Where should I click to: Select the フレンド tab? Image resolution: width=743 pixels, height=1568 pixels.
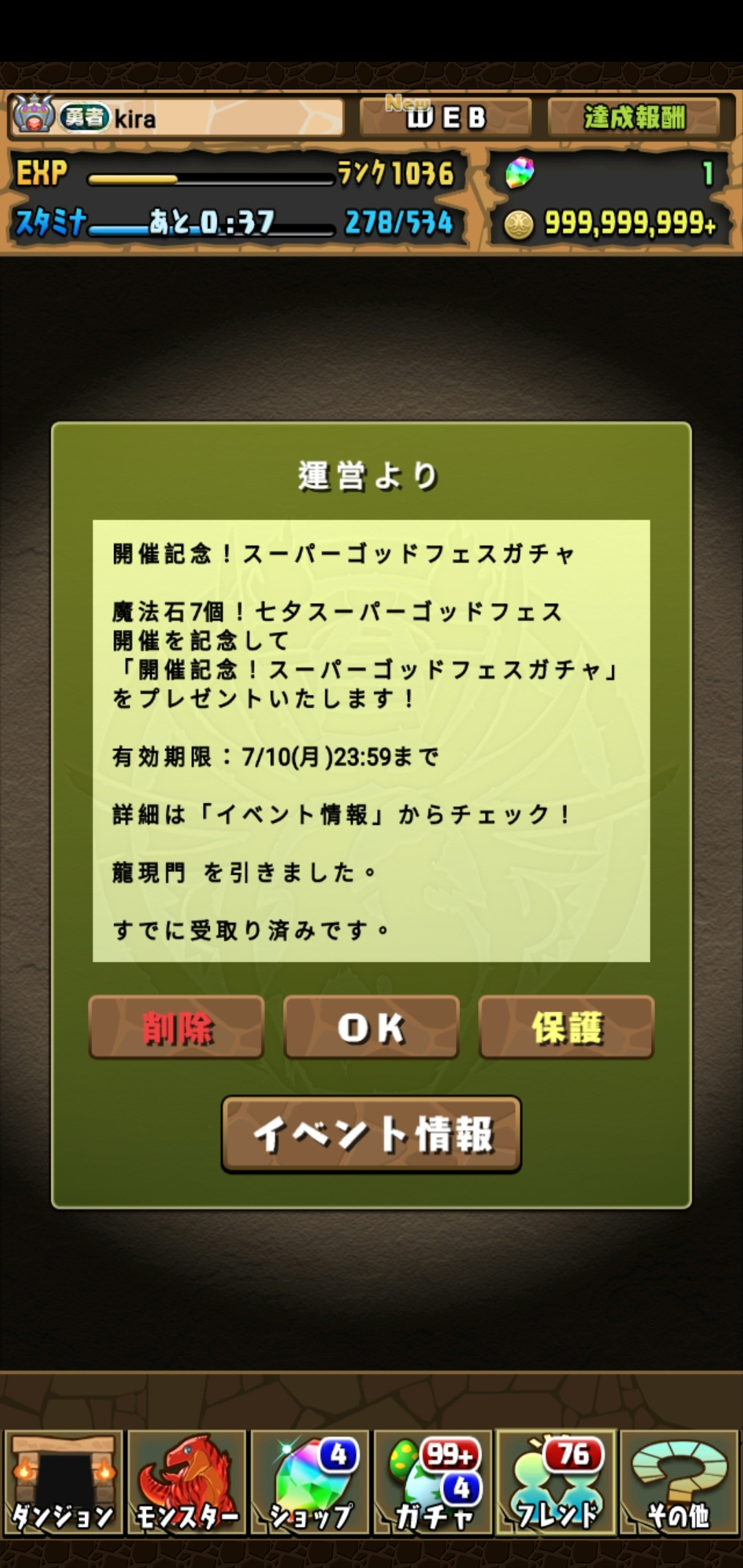tap(556, 1482)
